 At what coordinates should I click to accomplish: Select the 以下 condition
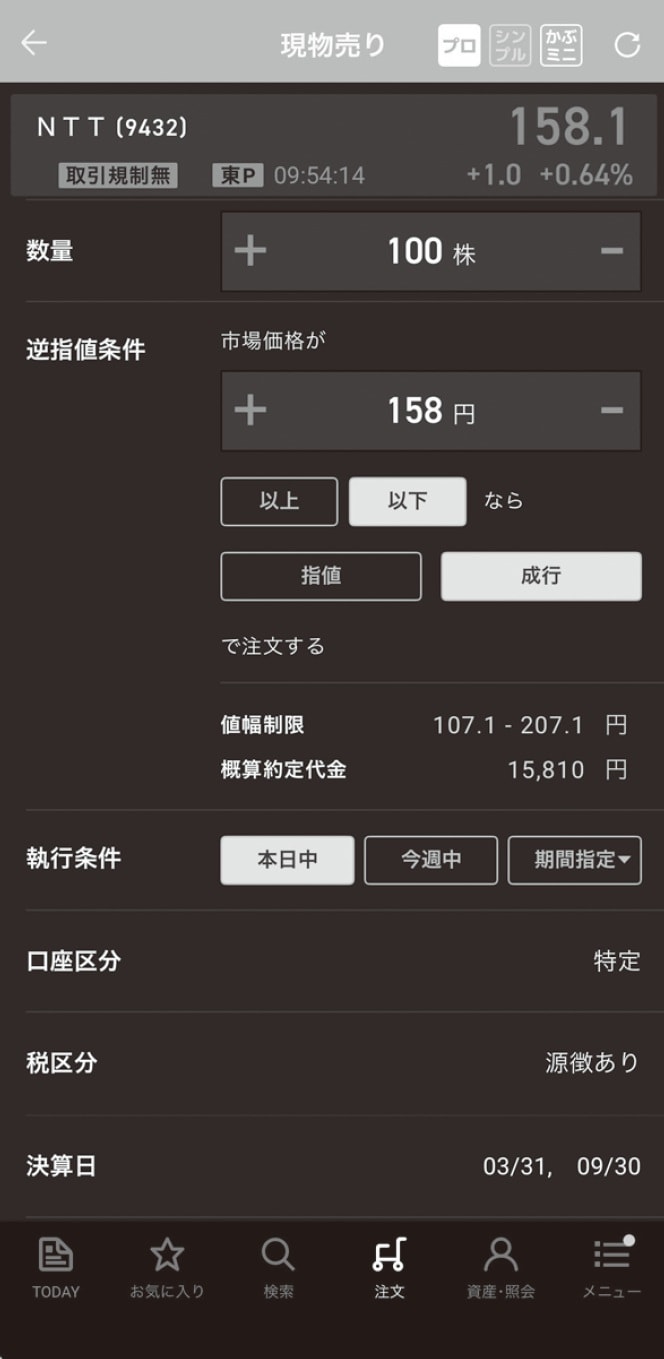coord(407,501)
